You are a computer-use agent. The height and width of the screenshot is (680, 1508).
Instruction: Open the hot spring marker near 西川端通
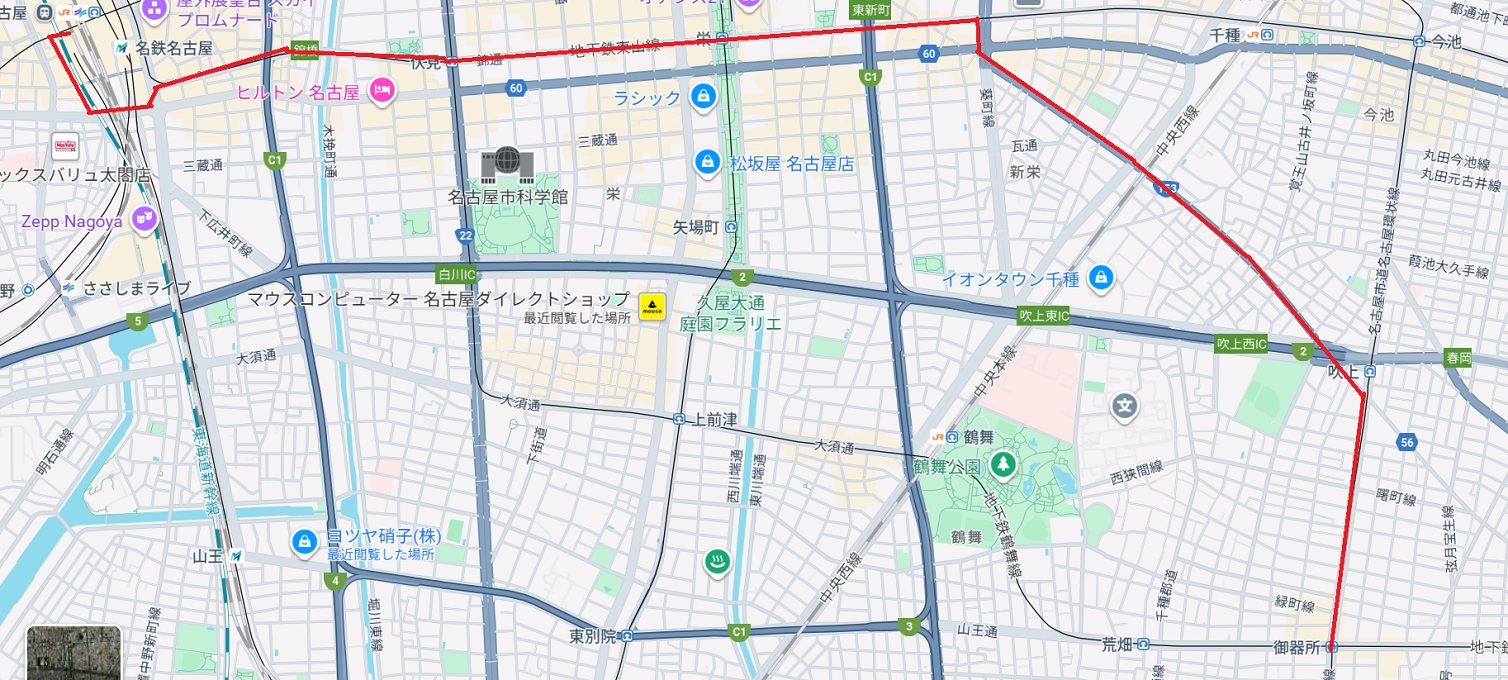coord(717,560)
